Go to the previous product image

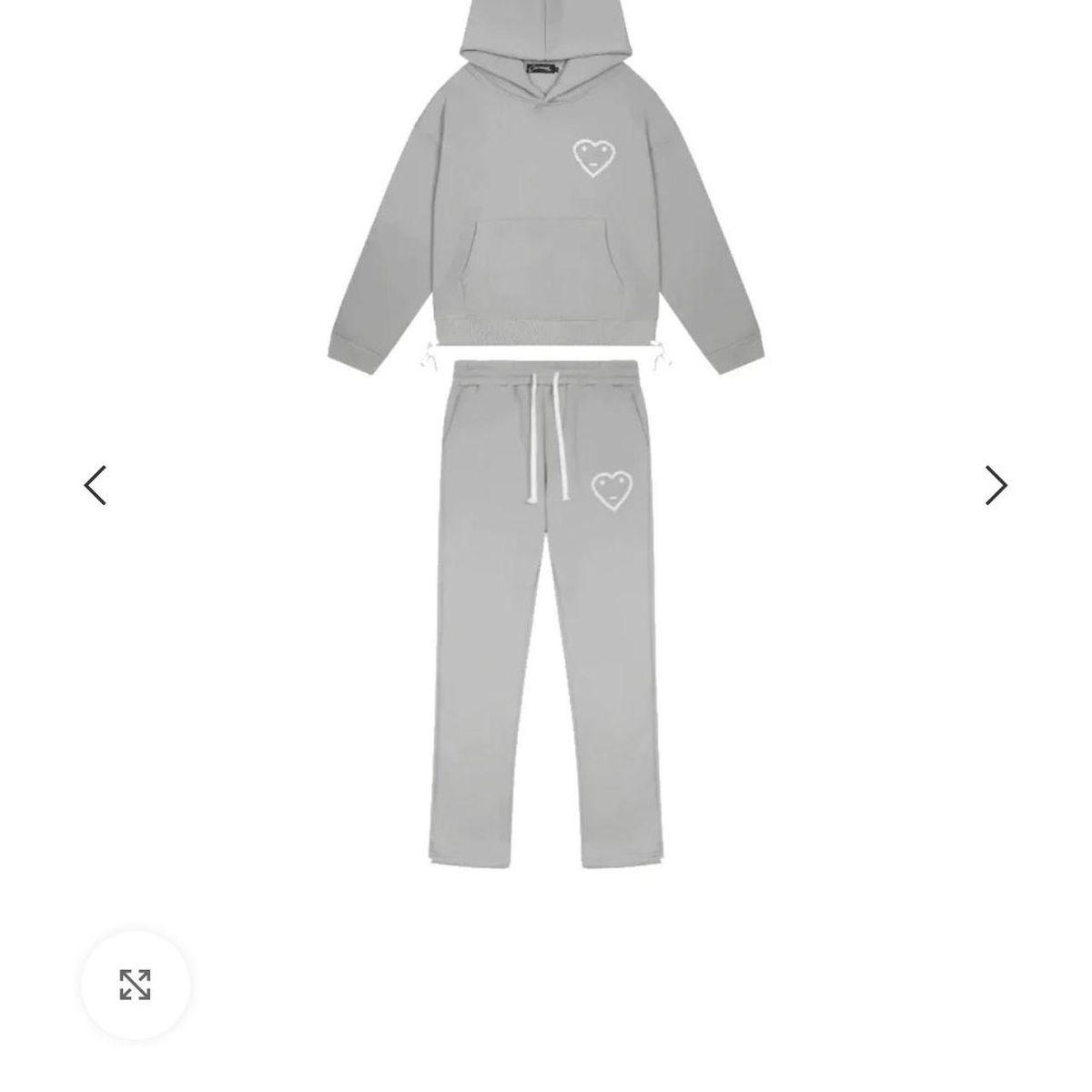click(96, 485)
